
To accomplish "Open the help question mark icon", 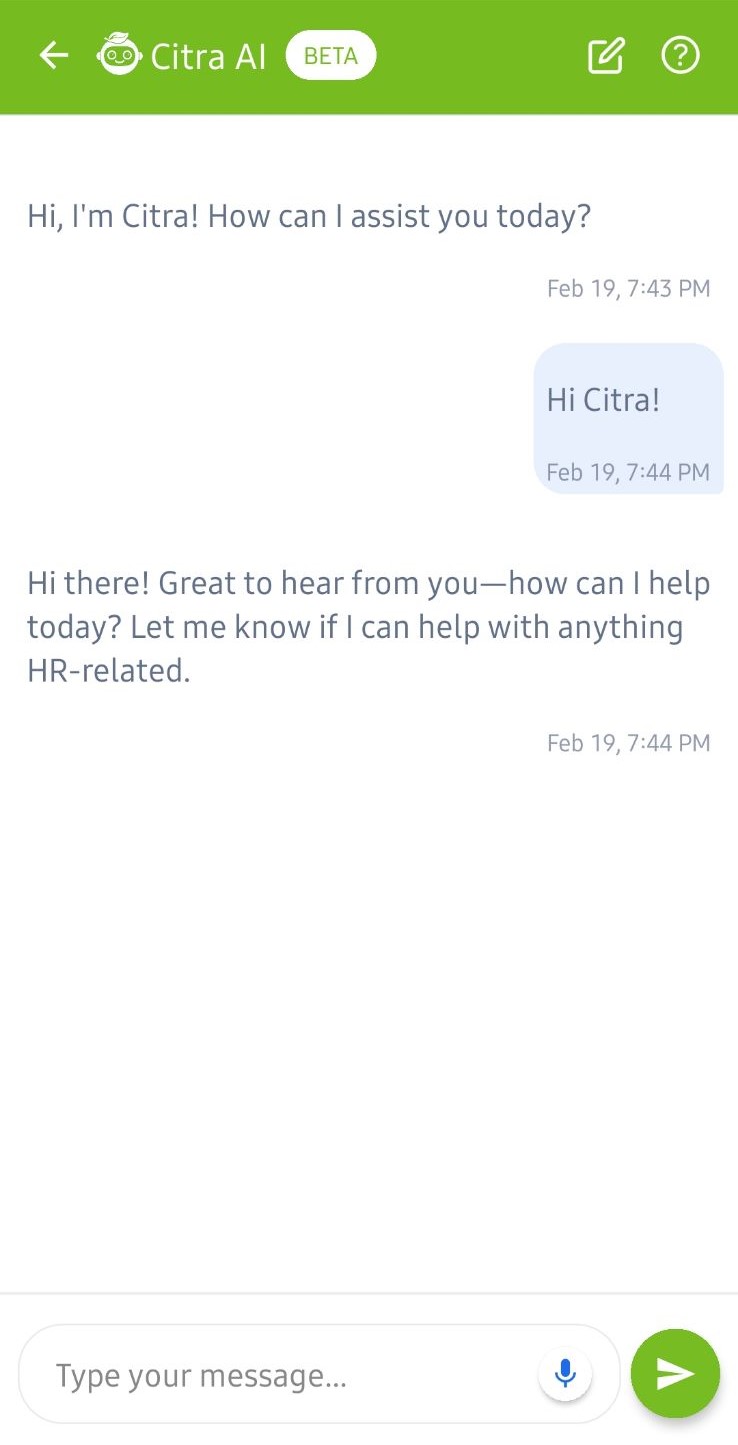I will [681, 56].
